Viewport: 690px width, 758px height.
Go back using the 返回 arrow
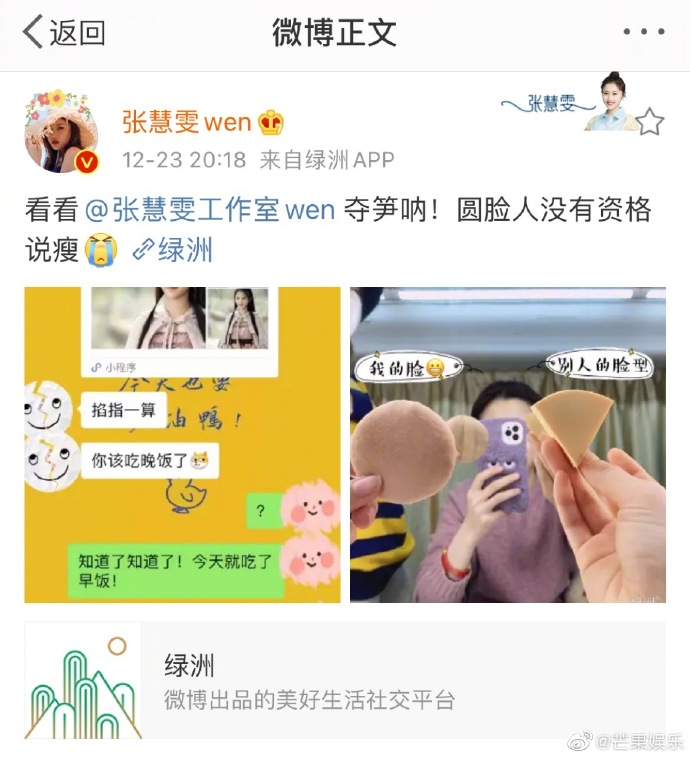[x=62, y=32]
